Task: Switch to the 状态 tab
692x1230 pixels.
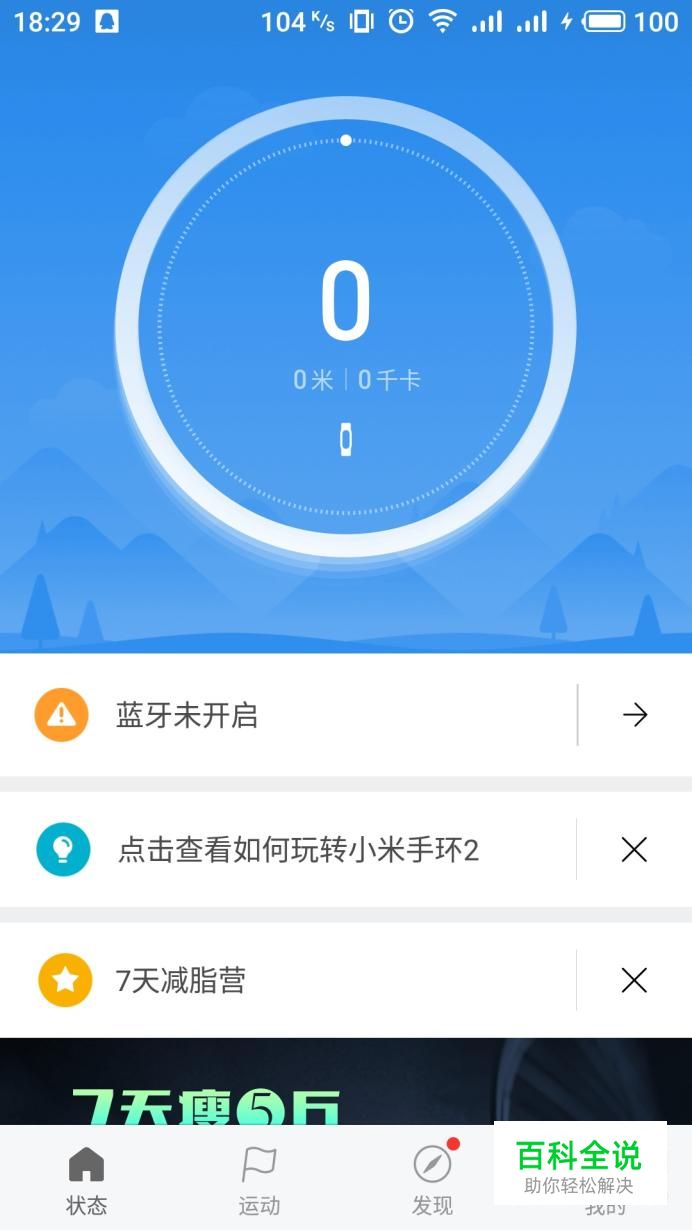Action: click(x=86, y=1180)
